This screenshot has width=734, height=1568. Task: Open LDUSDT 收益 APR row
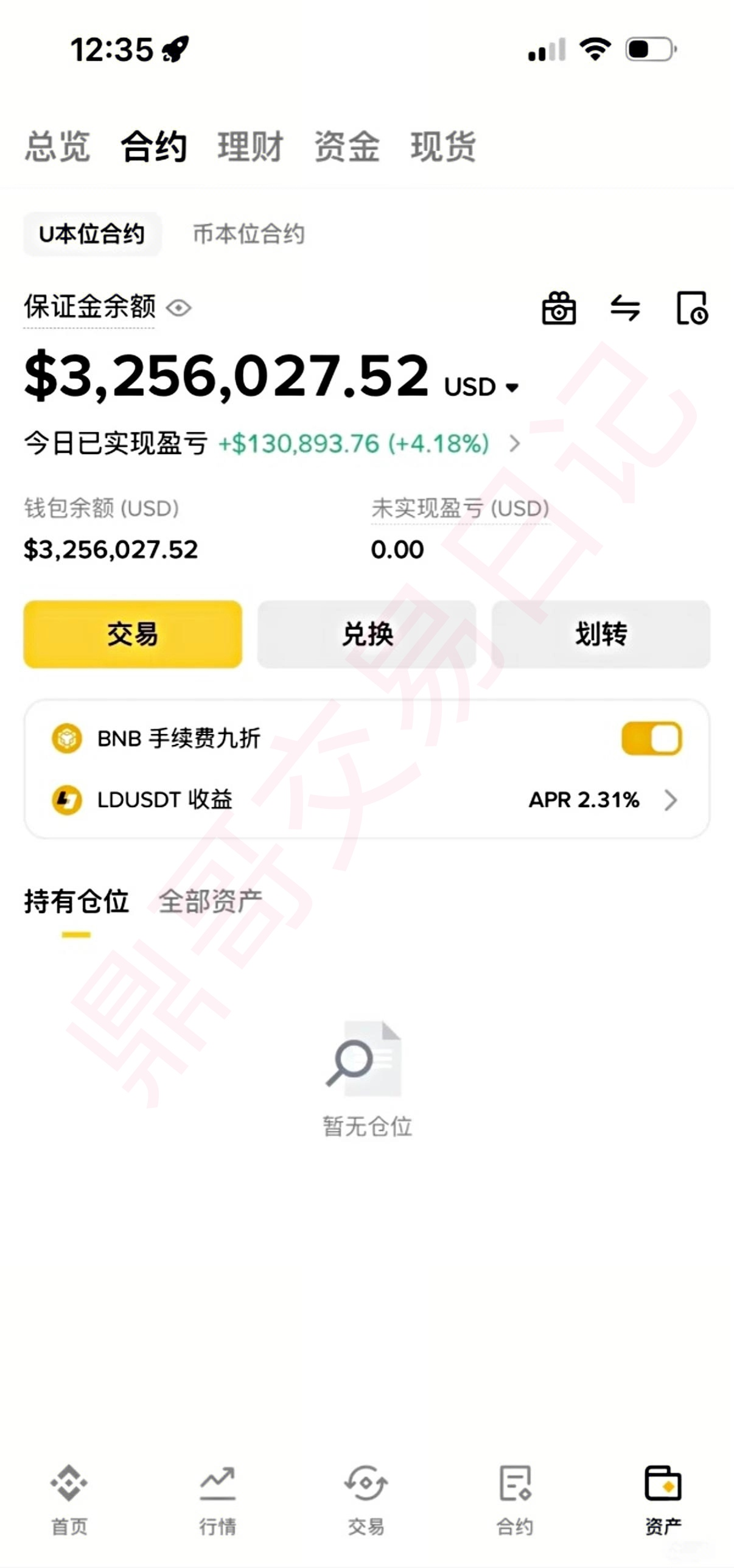(x=670, y=800)
